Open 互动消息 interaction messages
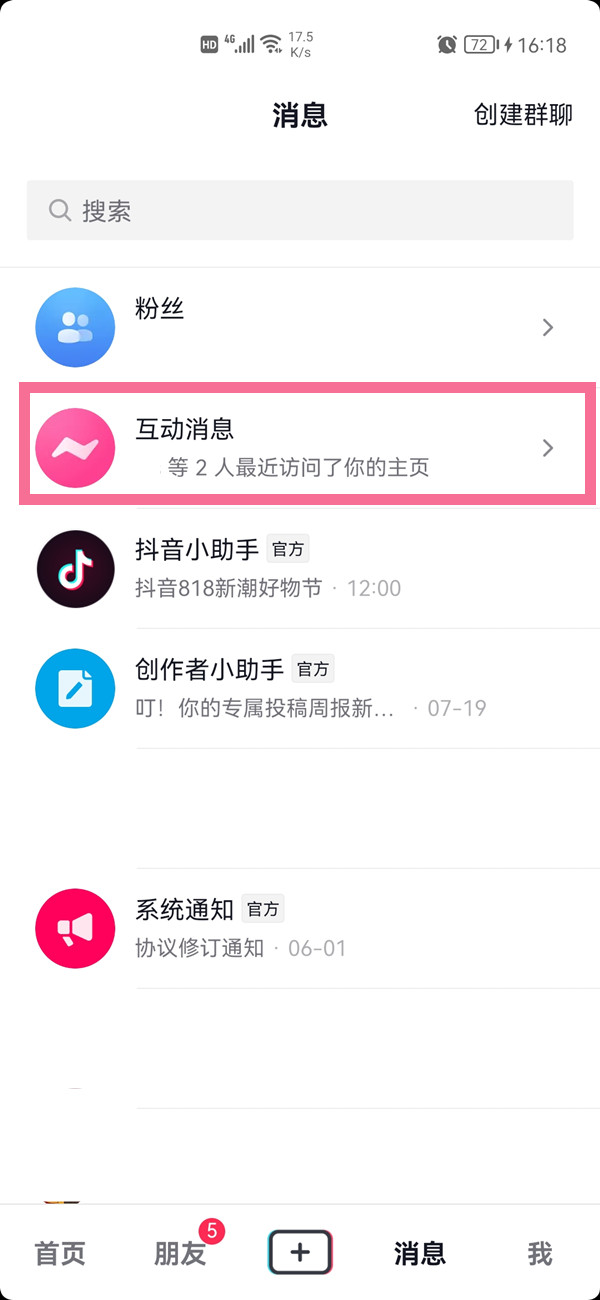The width and height of the screenshot is (600, 1300). tap(300, 447)
